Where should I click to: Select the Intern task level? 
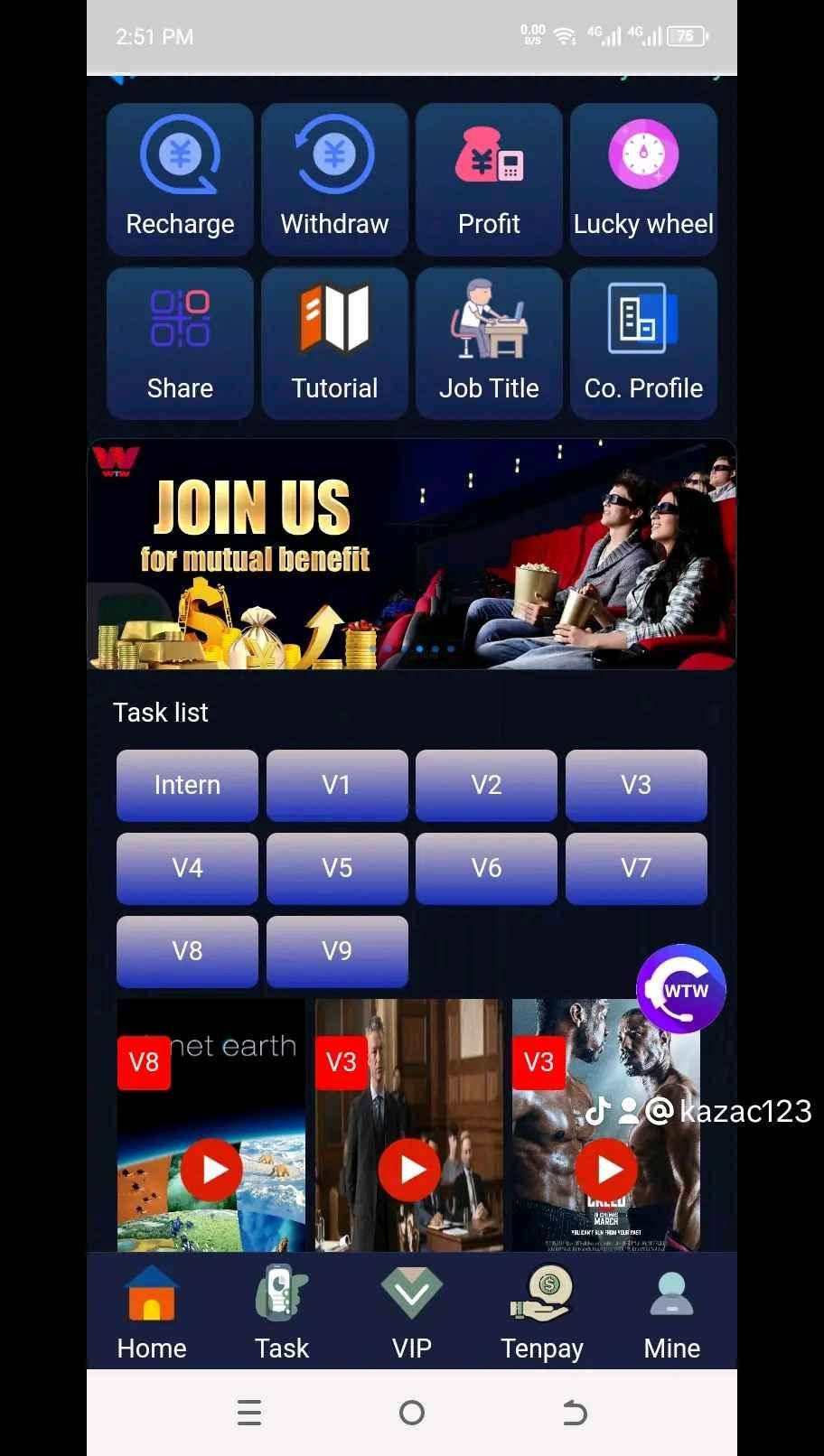187,785
